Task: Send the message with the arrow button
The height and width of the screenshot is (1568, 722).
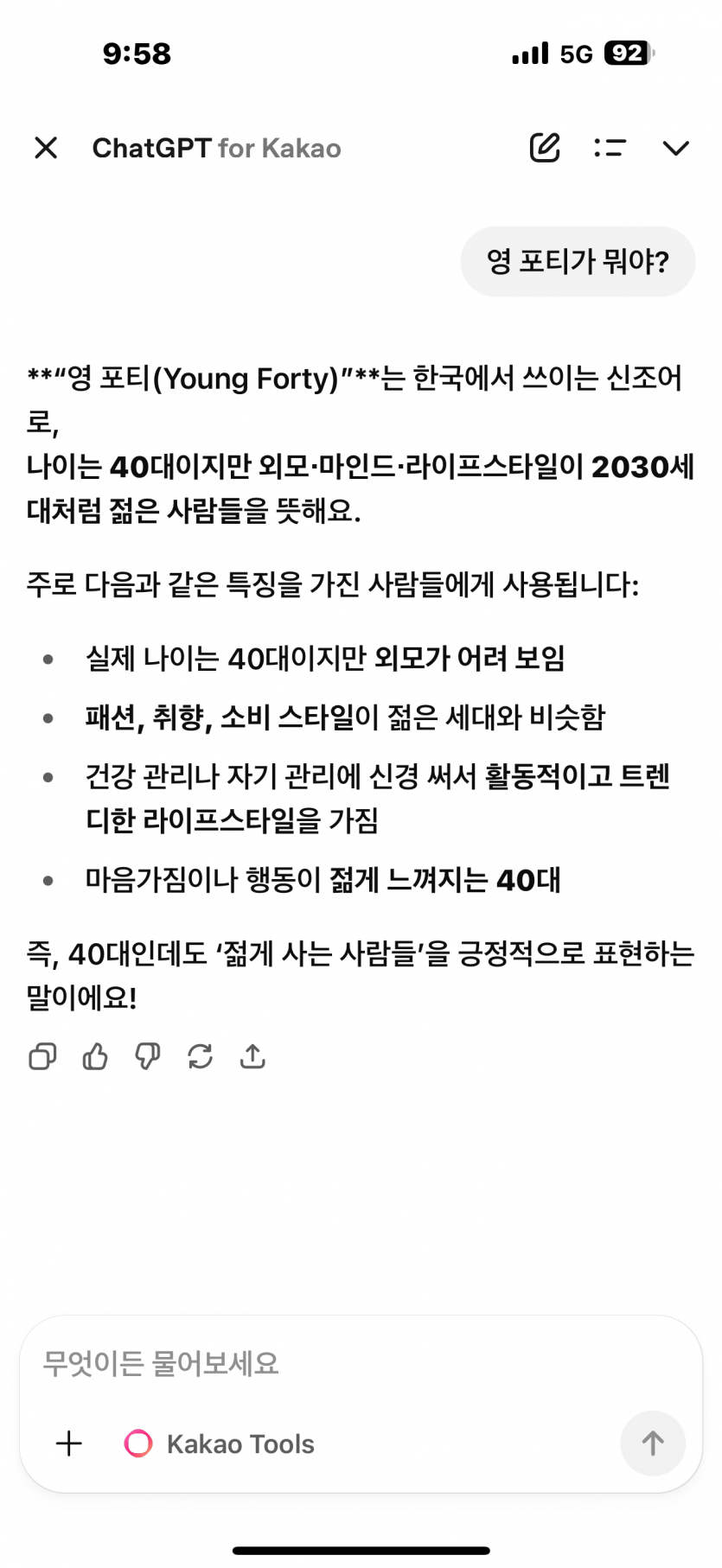Action: [653, 1444]
